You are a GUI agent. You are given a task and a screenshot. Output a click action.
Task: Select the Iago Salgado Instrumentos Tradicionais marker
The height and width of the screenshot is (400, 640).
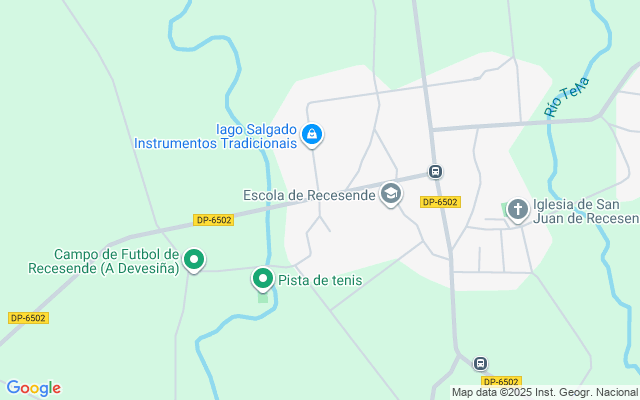[x=312, y=134]
